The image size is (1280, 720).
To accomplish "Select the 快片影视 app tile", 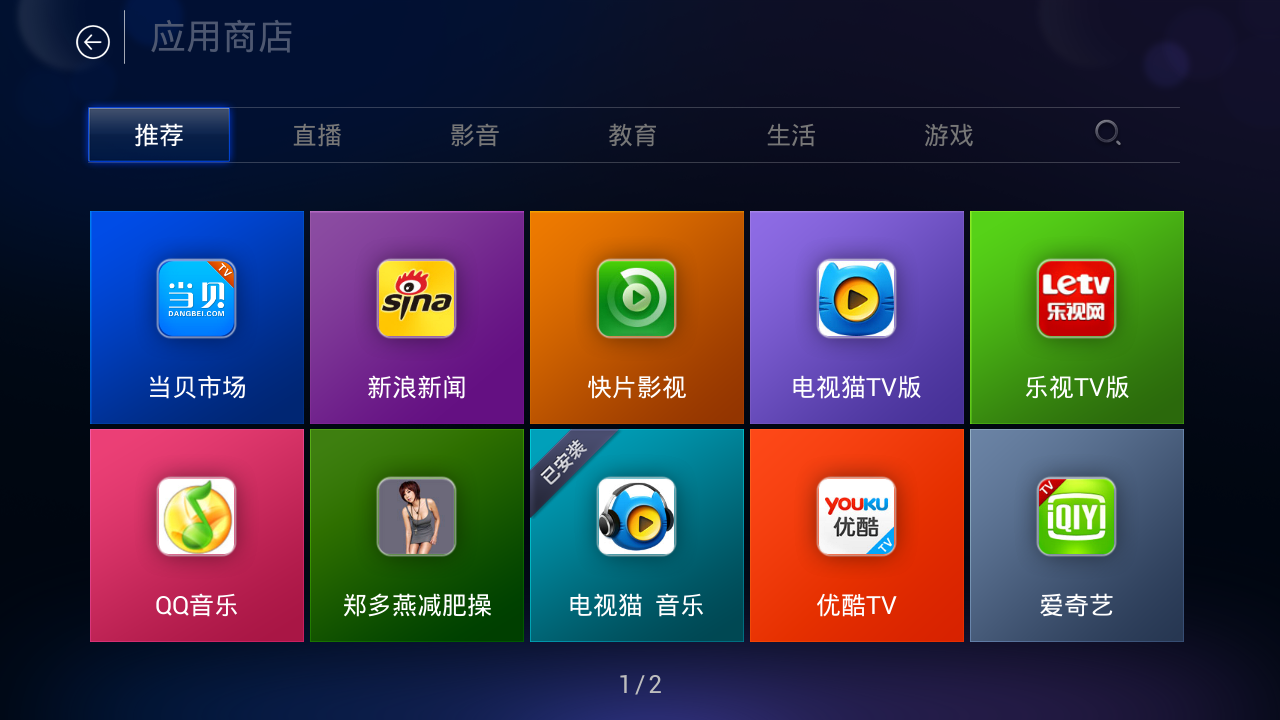I will coord(637,317).
